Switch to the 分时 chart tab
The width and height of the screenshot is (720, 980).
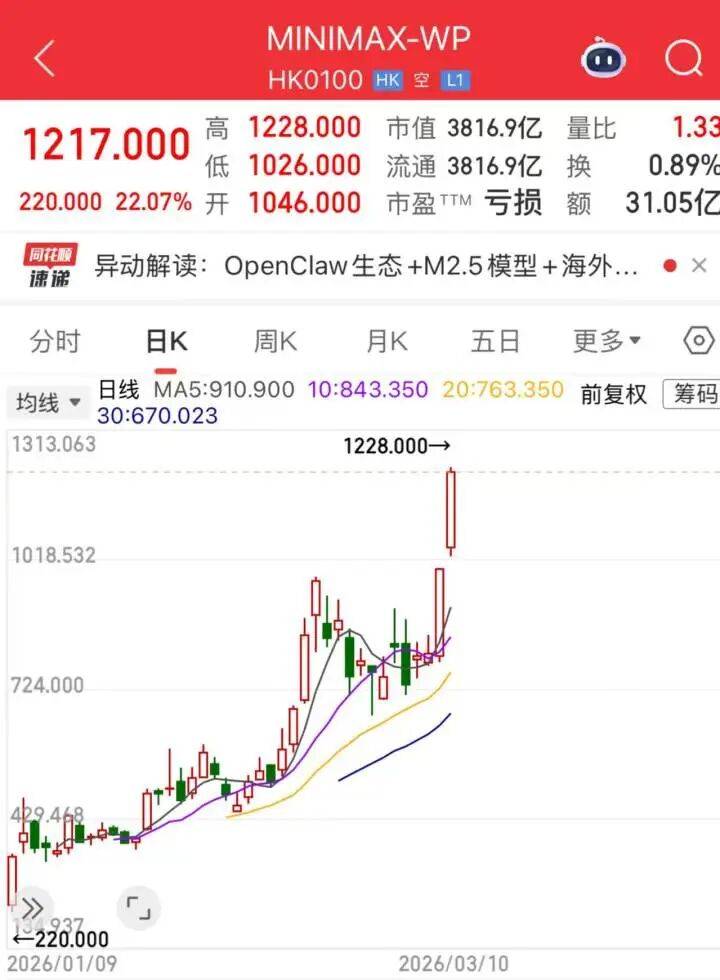pos(55,341)
